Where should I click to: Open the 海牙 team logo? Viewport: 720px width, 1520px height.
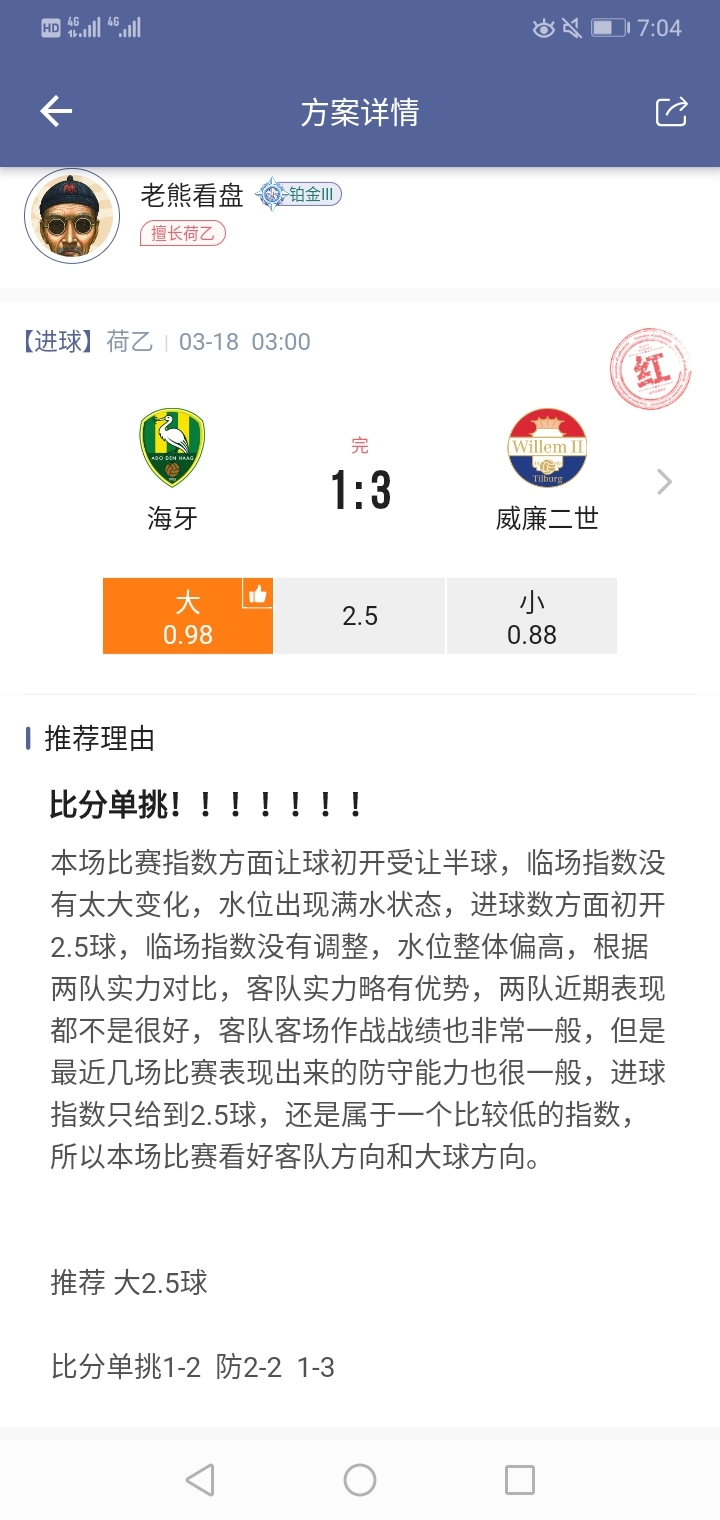(172, 449)
